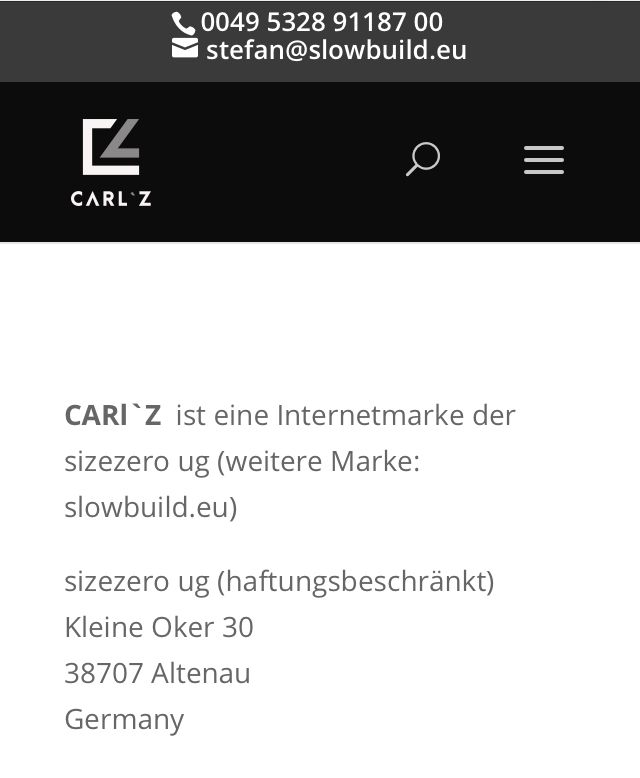
Task: Email stefan@slowbuild.eu
Action: 335,50
